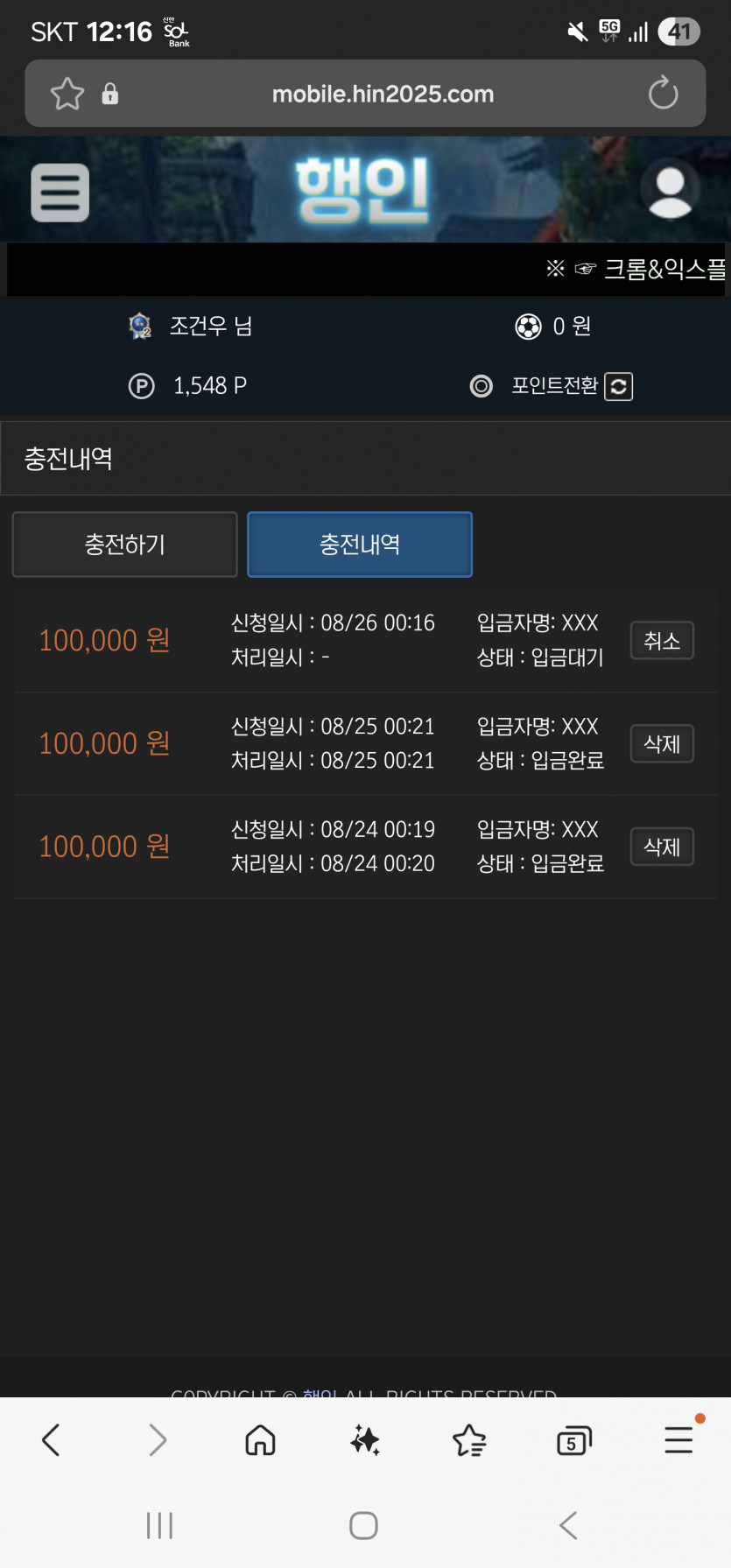View the five open browser tabs

(x=574, y=1440)
